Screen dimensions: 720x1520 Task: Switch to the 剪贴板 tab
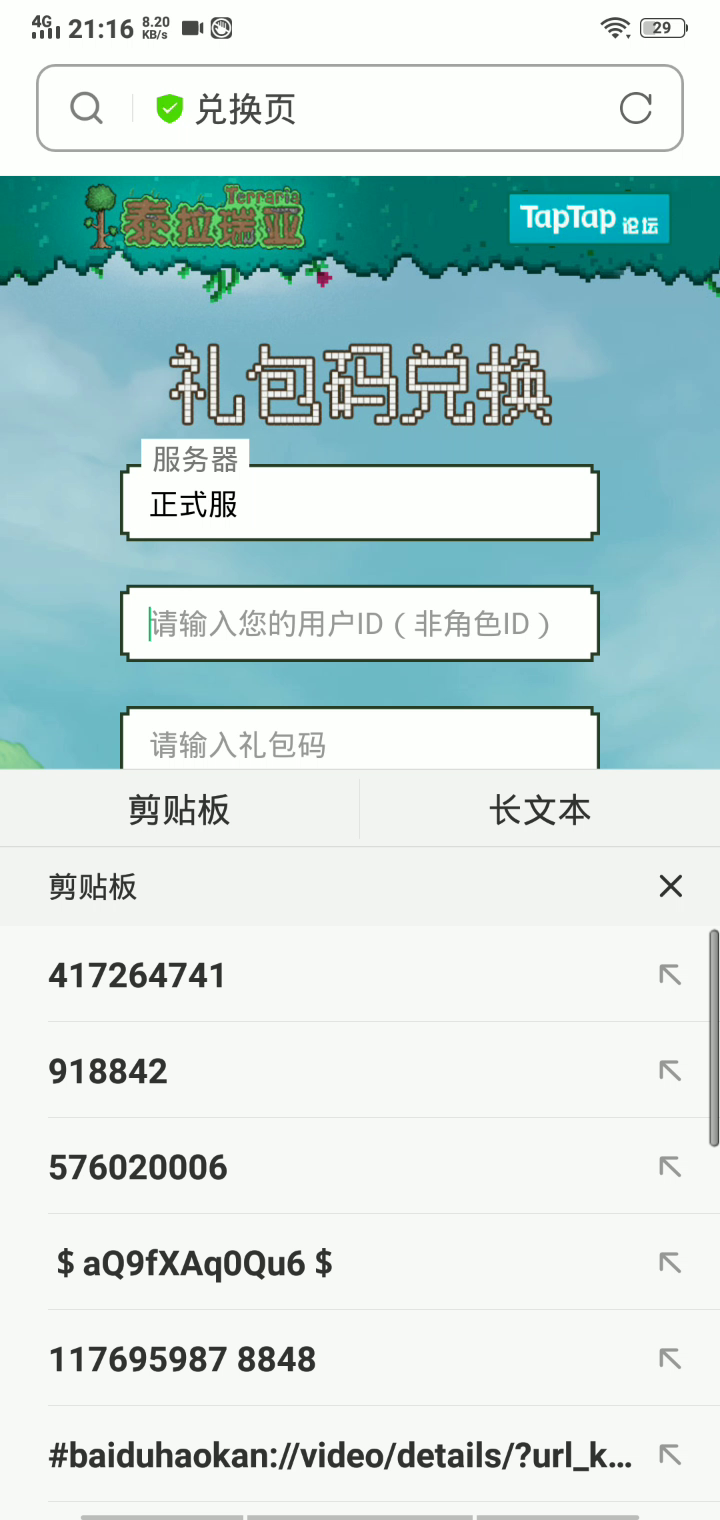(180, 809)
